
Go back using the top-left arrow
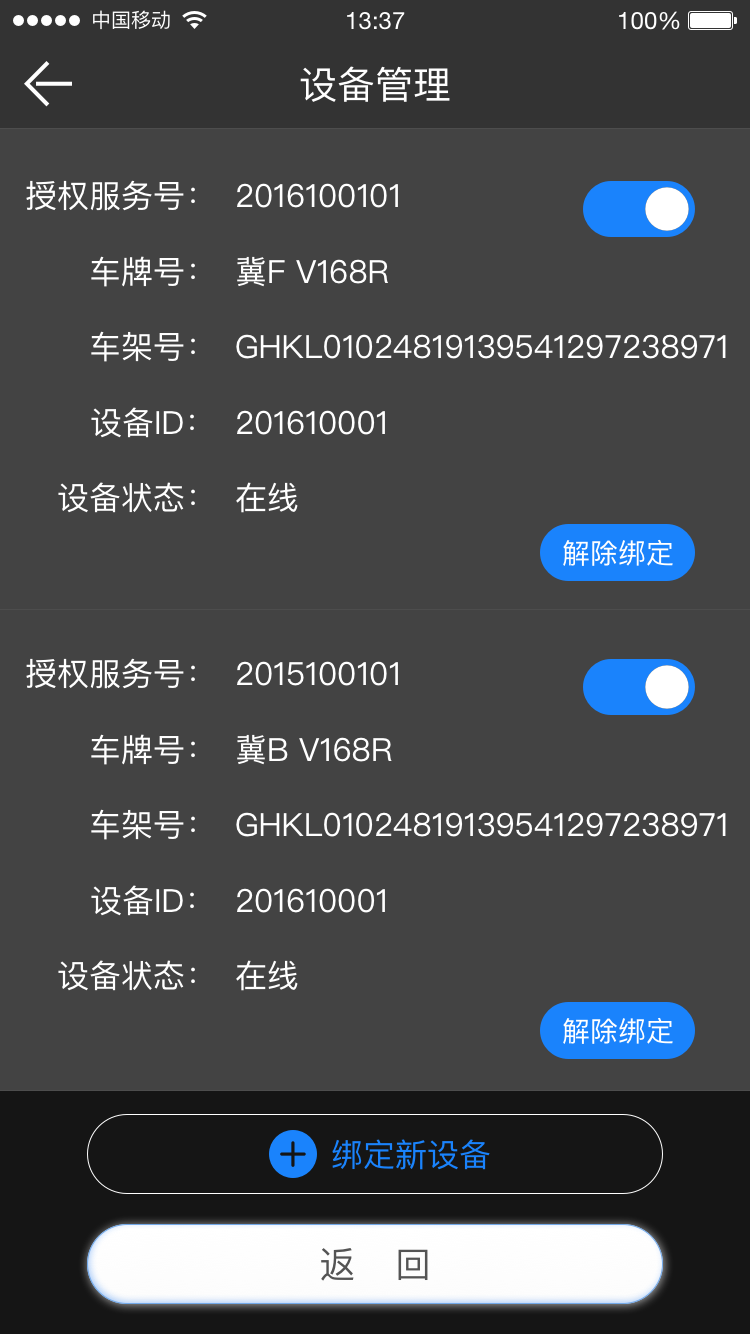click(48, 84)
